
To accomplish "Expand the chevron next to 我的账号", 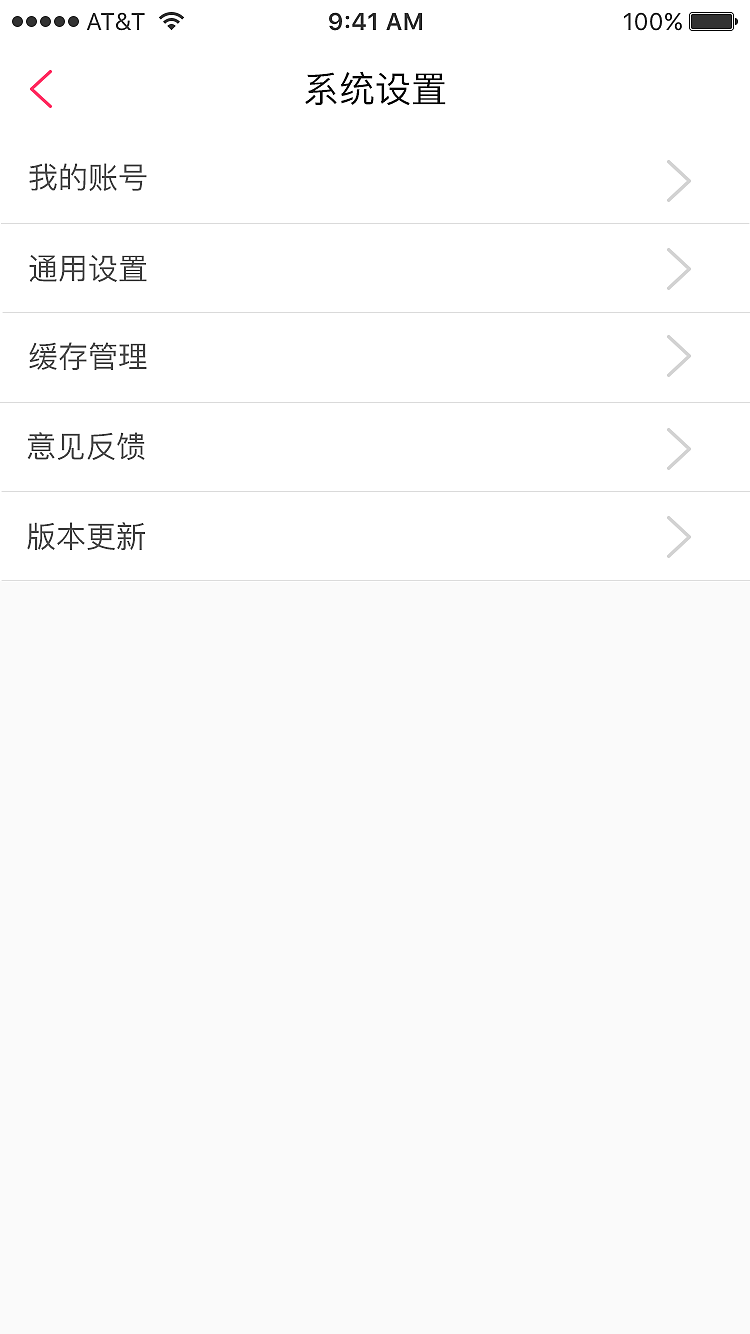I will (678, 180).
